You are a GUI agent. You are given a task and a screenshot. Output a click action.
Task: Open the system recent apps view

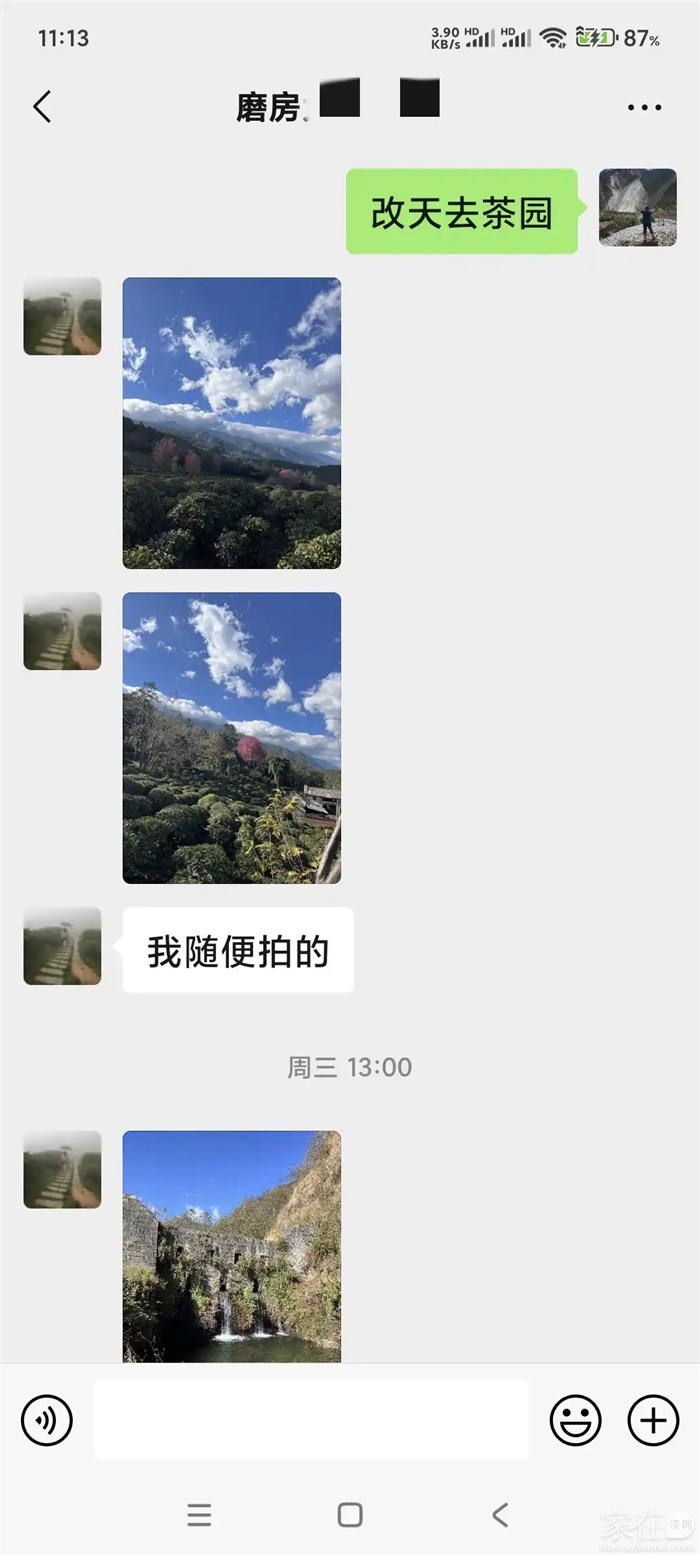199,1515
